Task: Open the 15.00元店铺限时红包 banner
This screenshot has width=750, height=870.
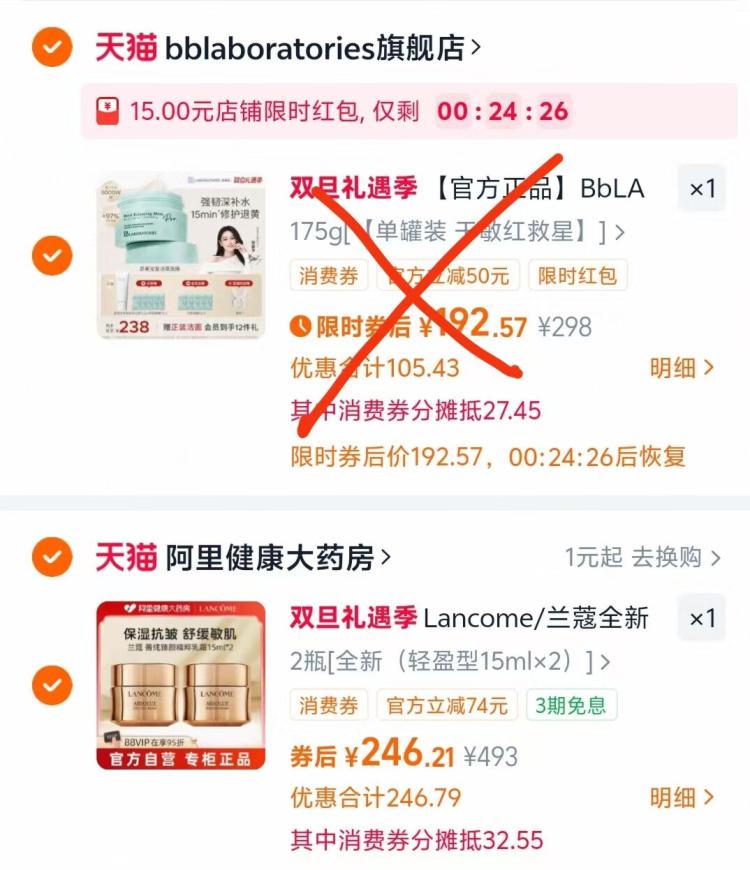Action: click(409, 111)
